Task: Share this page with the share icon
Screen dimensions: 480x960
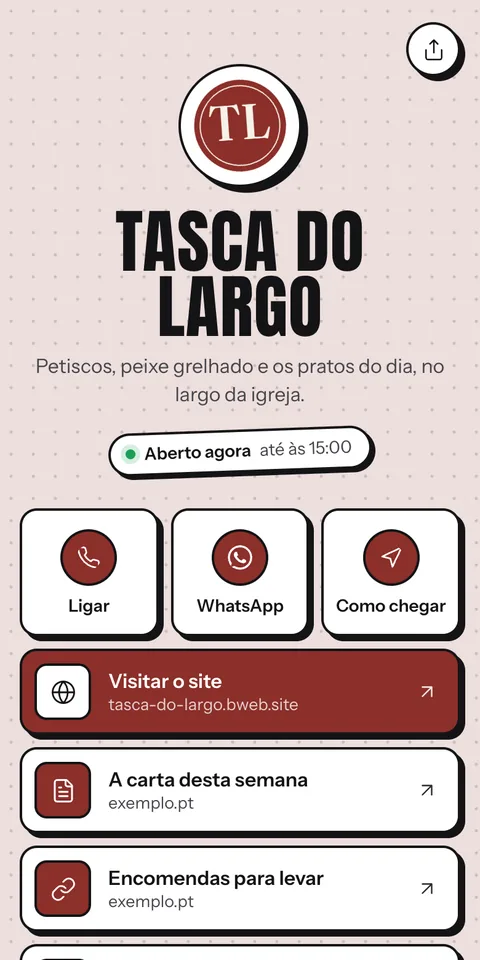Action: tap(433, 50)
